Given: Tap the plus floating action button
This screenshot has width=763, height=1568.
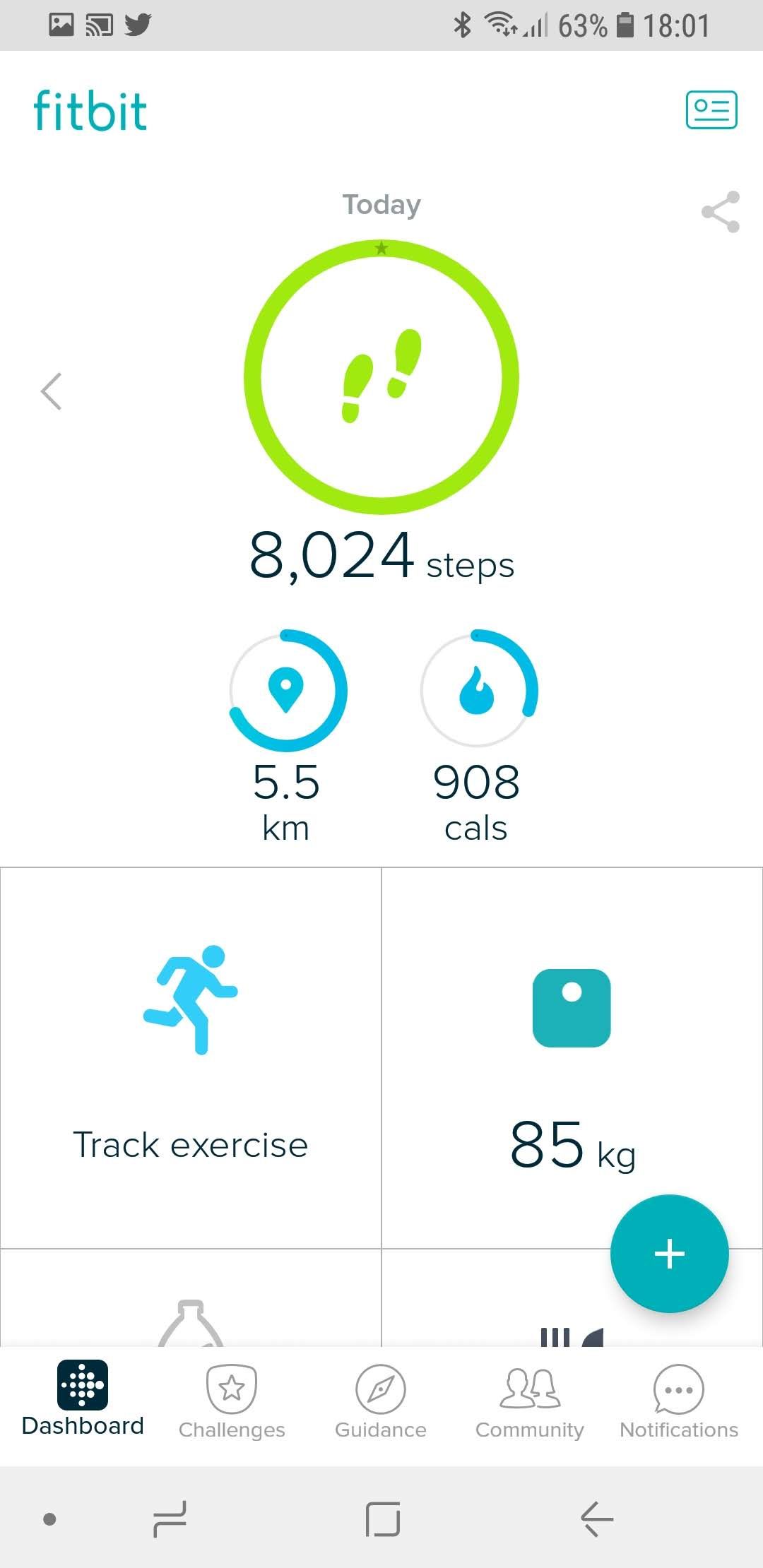Looking at the screenshot, I should [669, 1254].
